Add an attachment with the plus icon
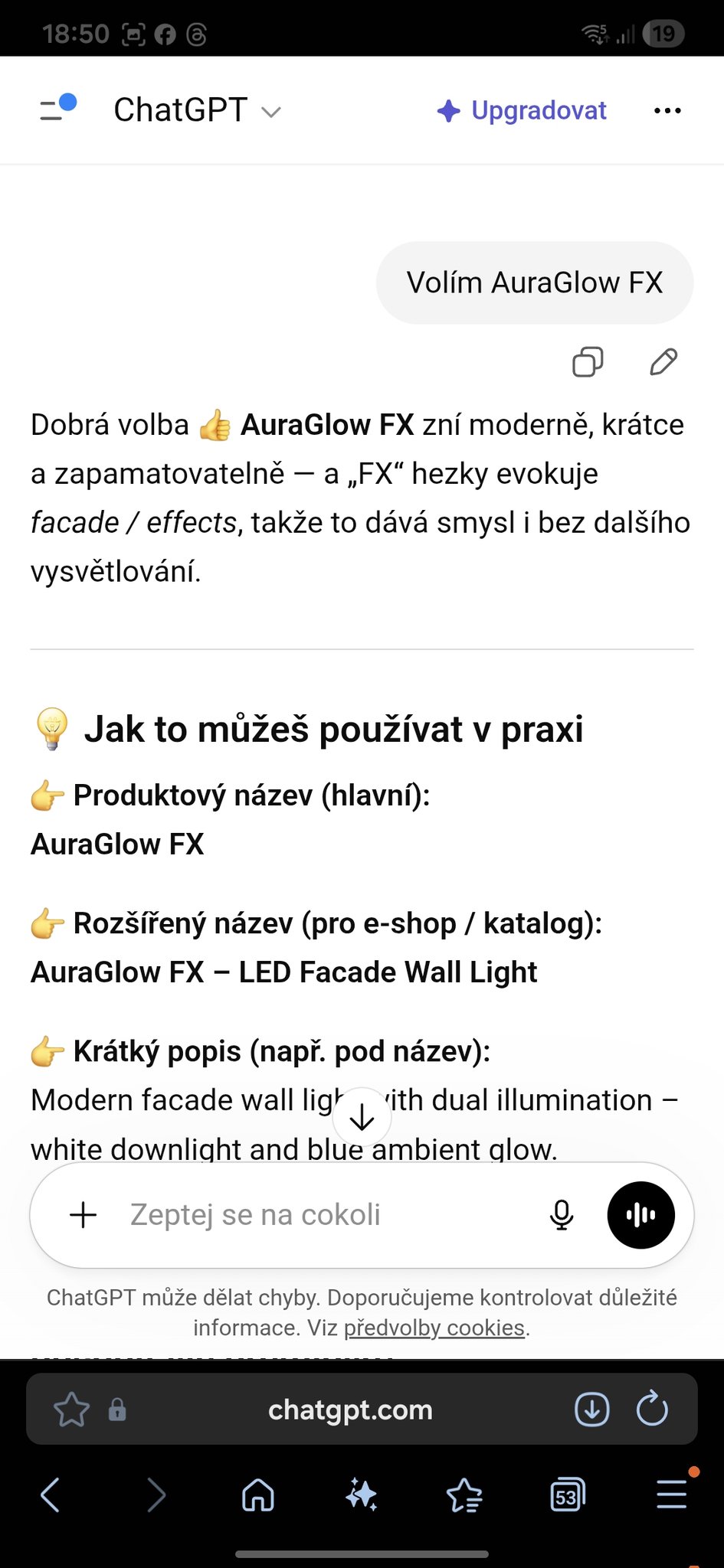Image resolution: width=724 pixels, height=1568 pixels. [x=84, y=1214]
